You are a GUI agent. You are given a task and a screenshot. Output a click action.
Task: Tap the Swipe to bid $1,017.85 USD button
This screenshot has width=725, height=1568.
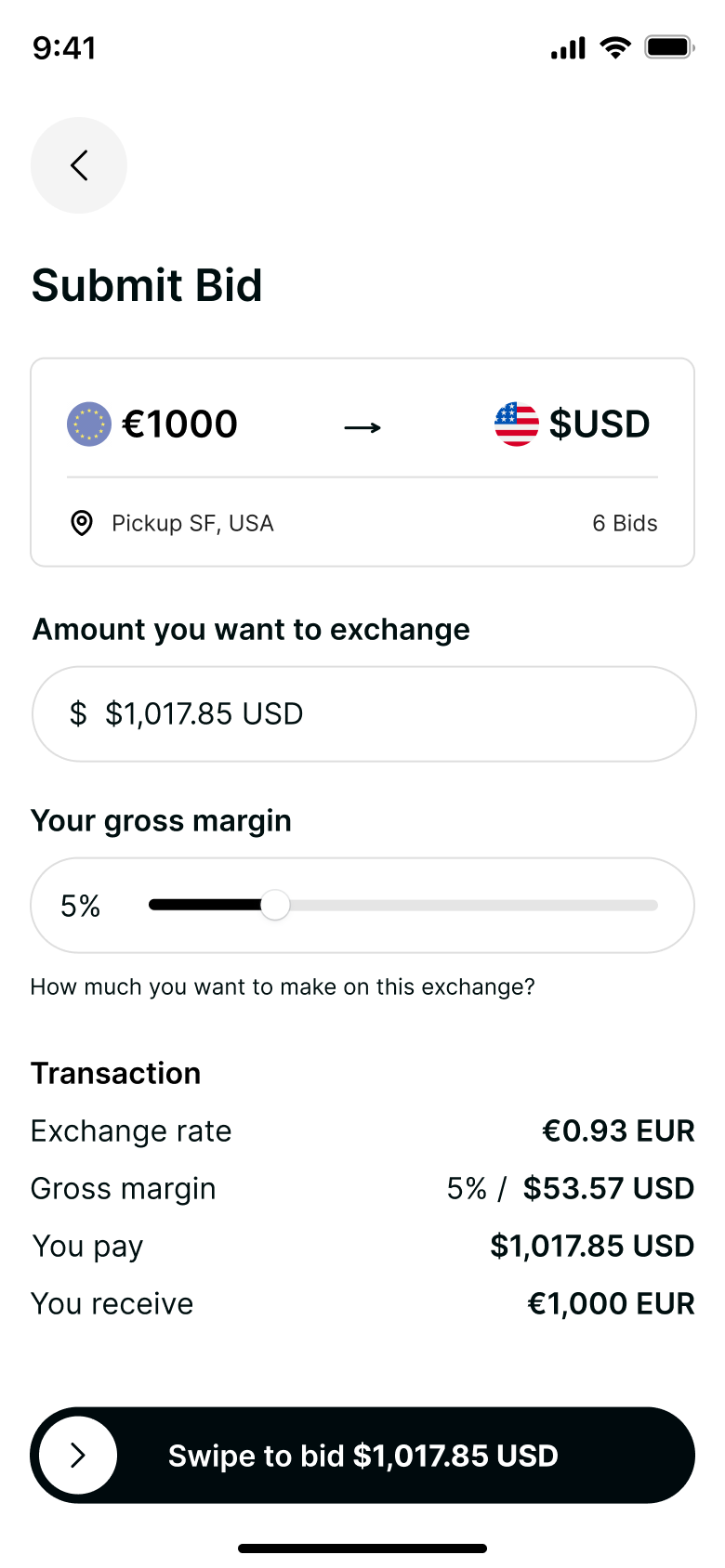pos(362,1456)
